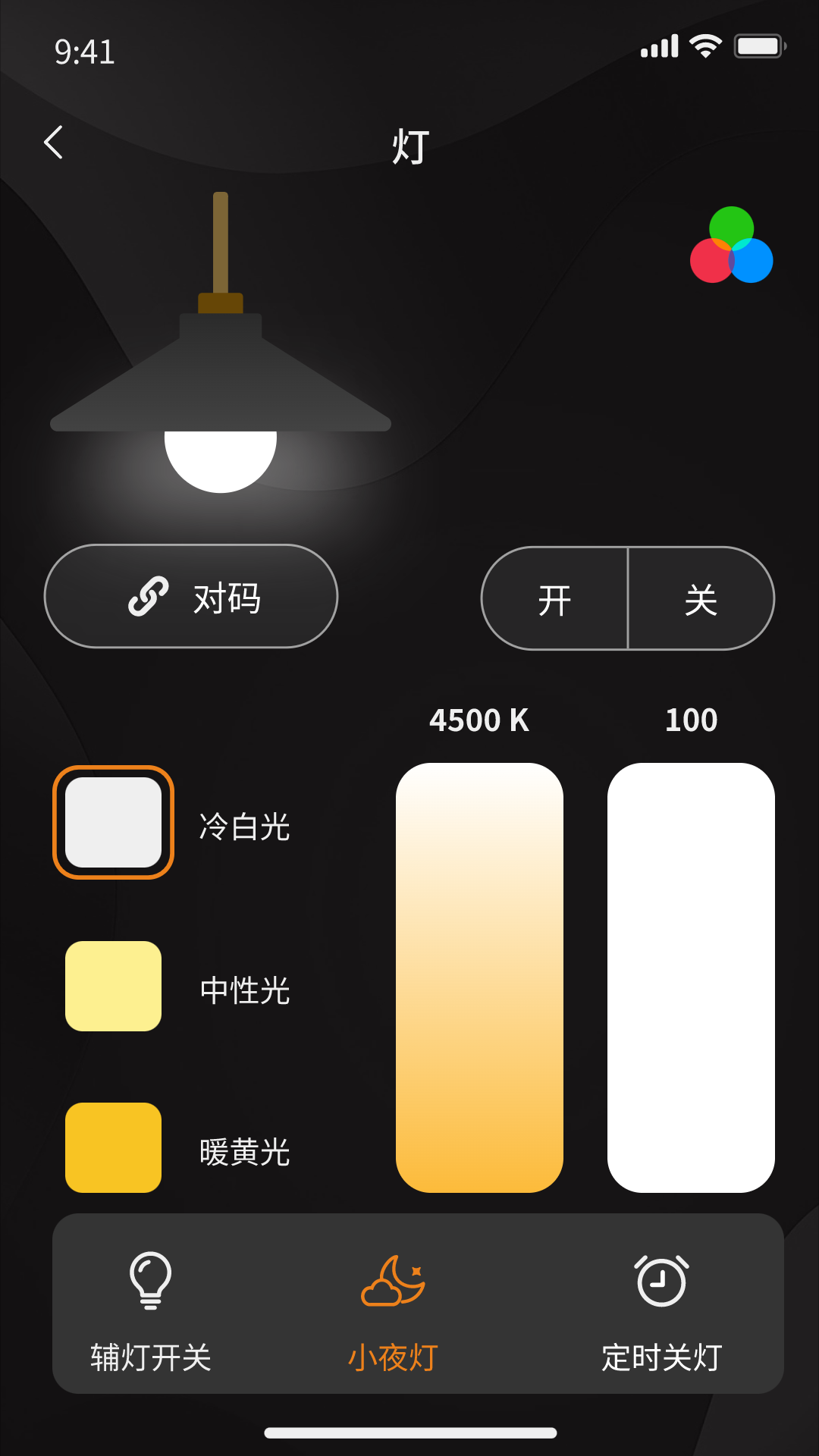The height and width of the screenshot is (1456, 819).
Task: Tap the link icon inside the pairing button
Action: (149, 598)
